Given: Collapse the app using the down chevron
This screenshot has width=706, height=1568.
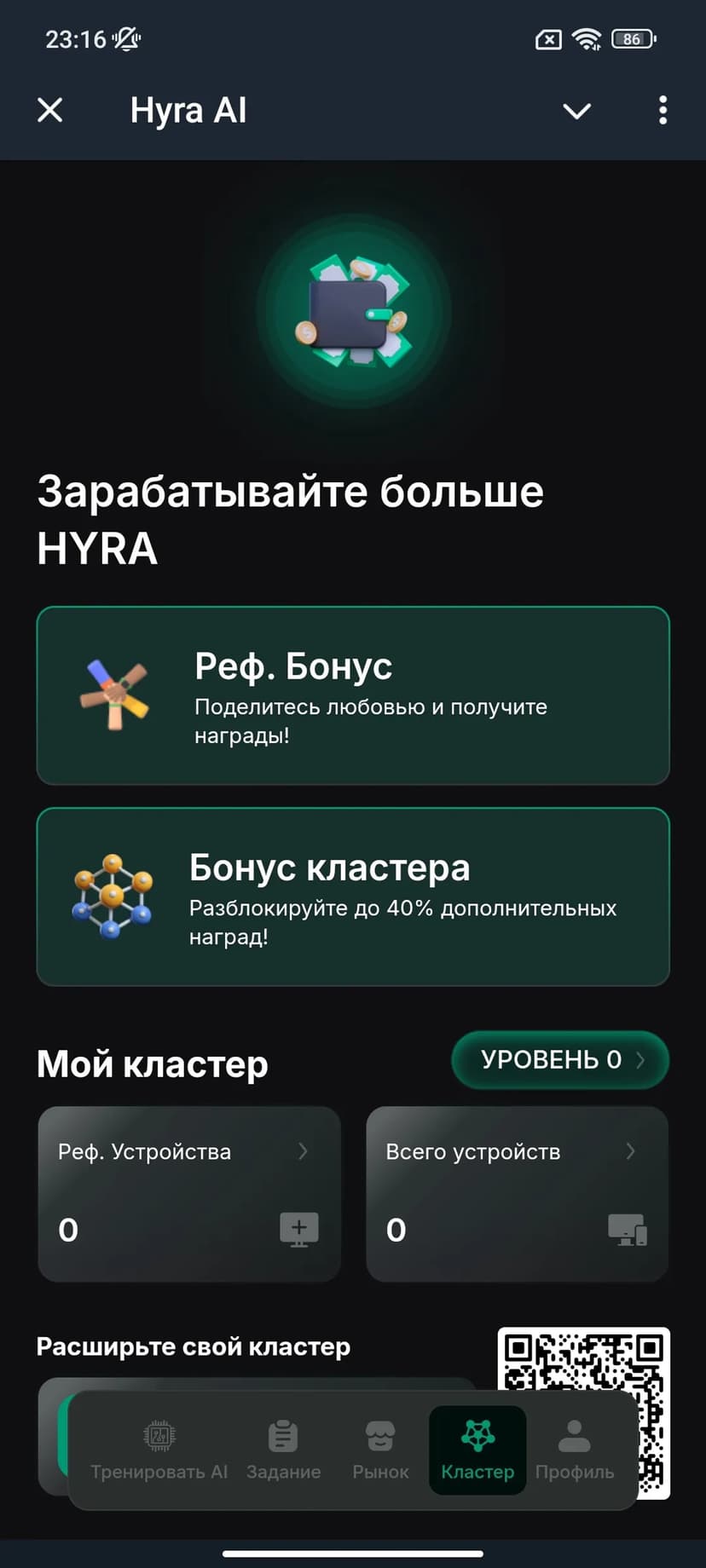Looking at the screenshot, I should [577, 111].
